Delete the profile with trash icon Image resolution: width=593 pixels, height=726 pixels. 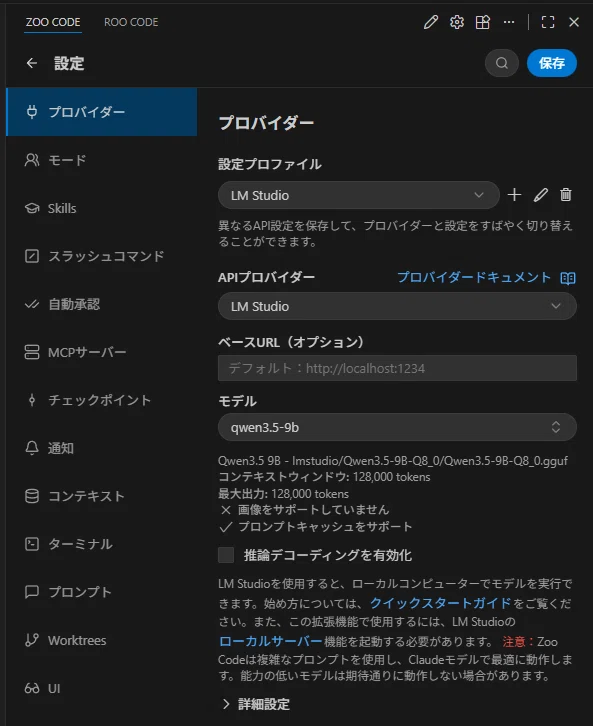point(566,195)
